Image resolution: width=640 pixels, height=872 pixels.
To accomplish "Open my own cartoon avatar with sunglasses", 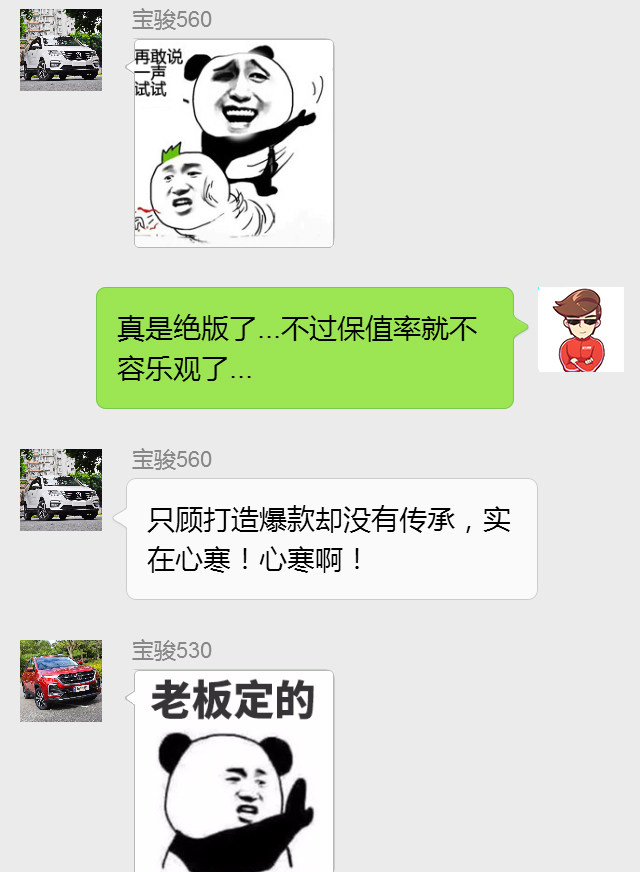I will (x=580, y=330).
